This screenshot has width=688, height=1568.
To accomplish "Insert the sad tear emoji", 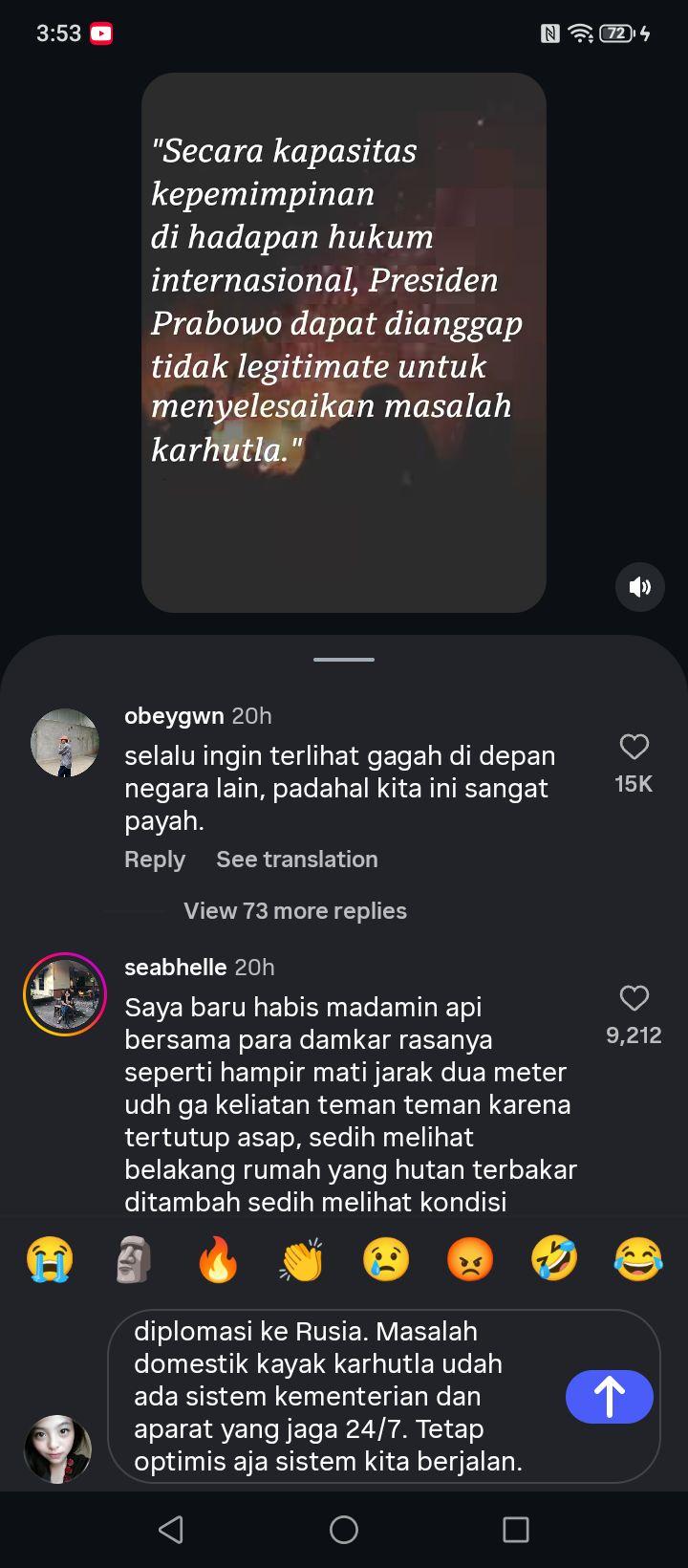I will coord(386,1259).
